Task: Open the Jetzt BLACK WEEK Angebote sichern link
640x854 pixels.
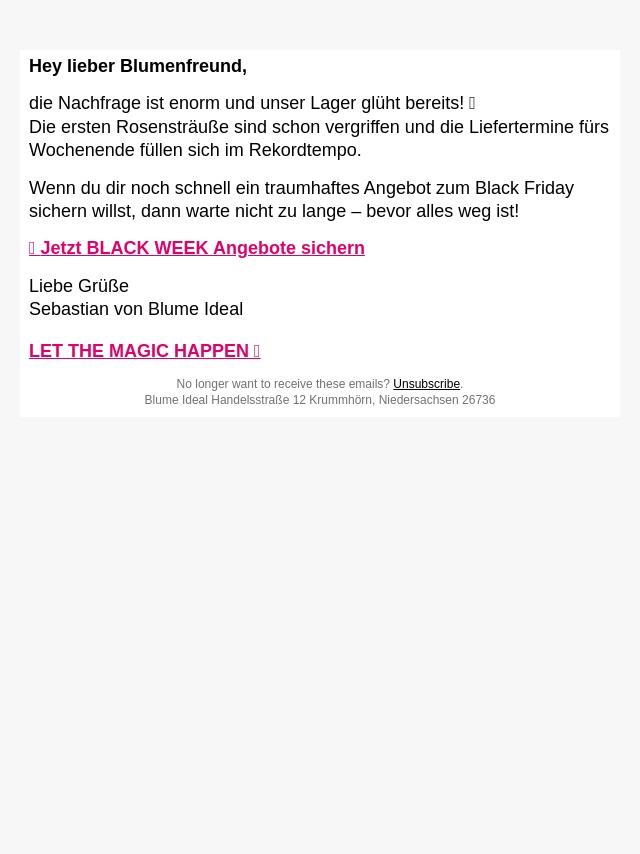Action: click(197, 248)
